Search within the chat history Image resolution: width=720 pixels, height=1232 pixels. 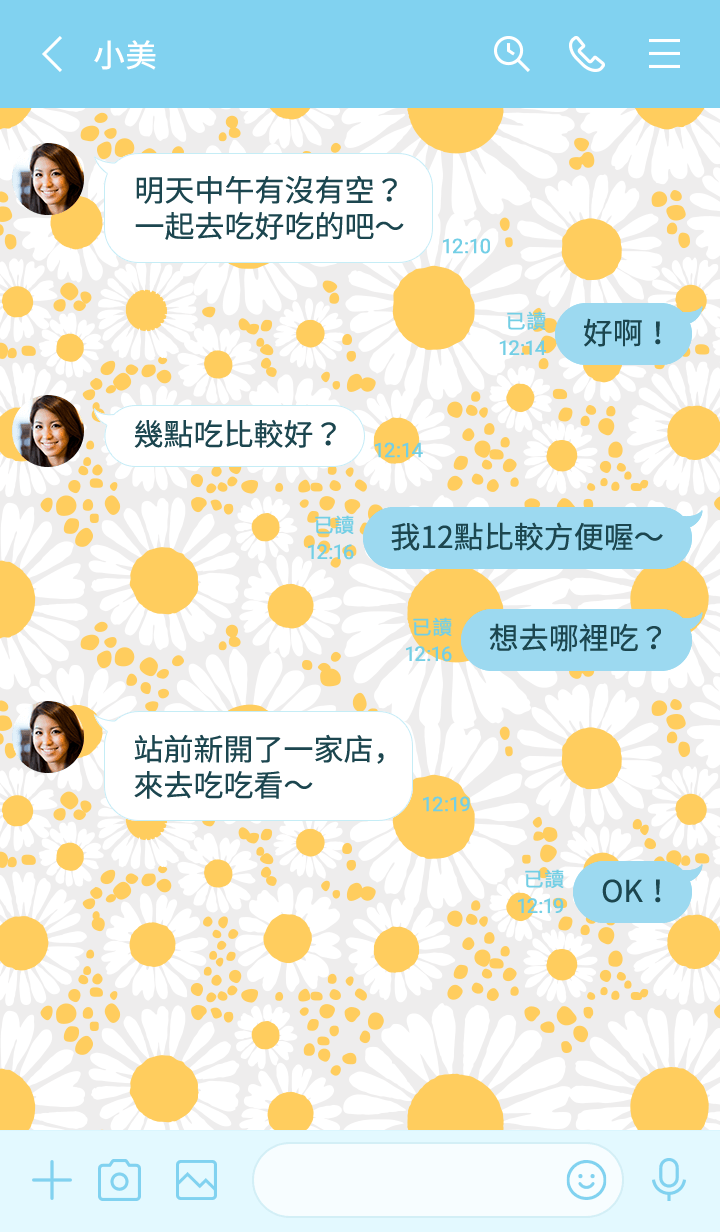(x=511, y=54)
